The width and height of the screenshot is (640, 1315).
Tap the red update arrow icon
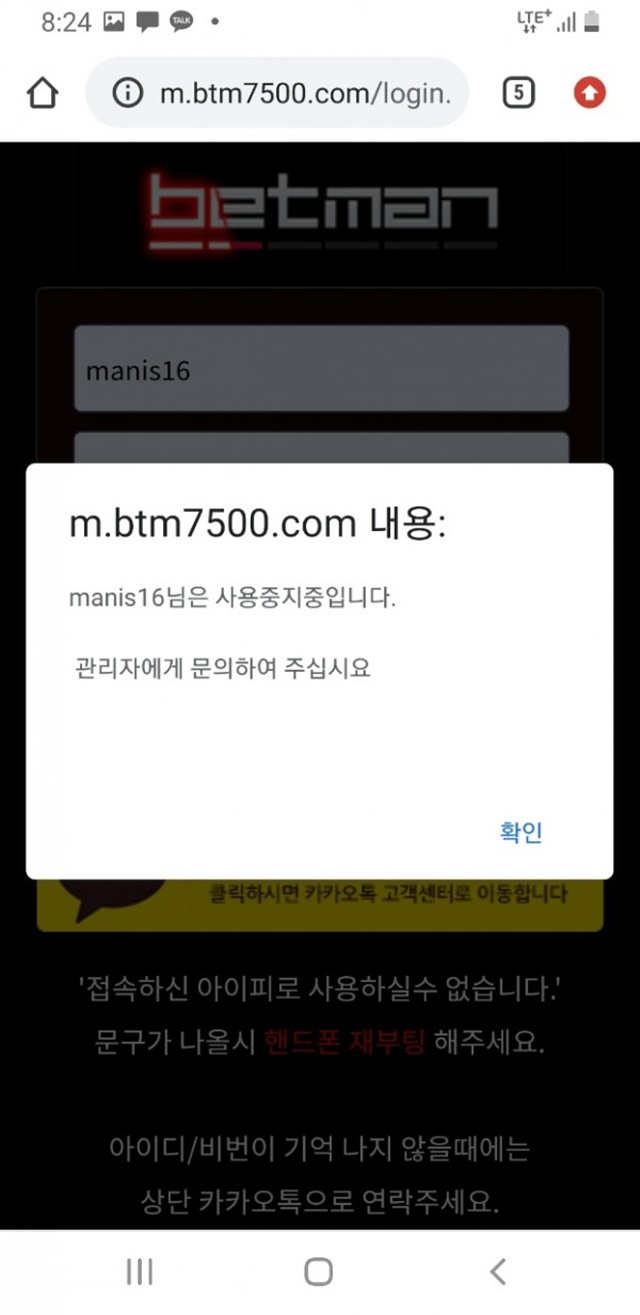(x=590, y=94)
